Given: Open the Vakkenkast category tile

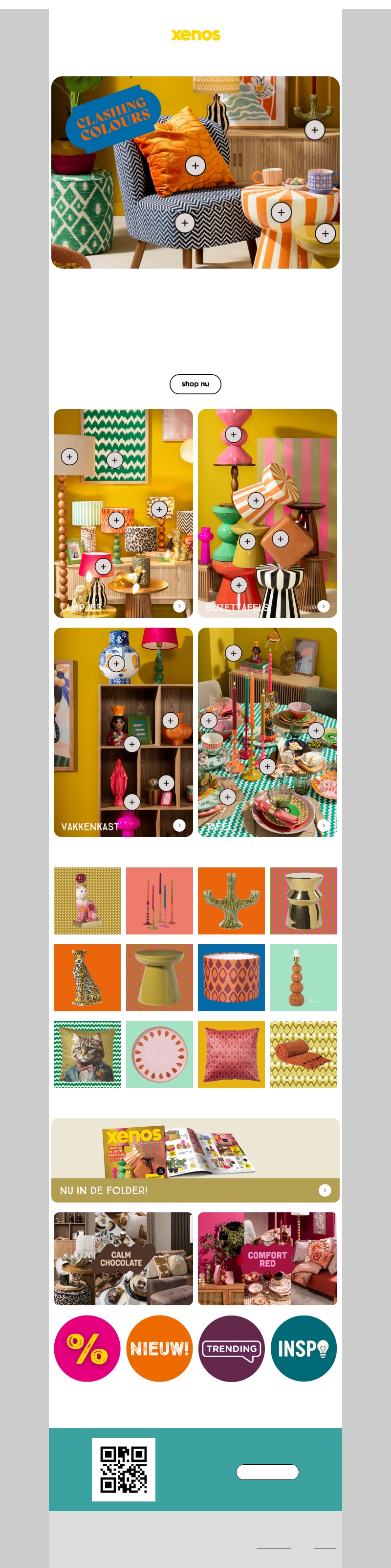Looking at the screenshot, I should (x=123, y=732).
